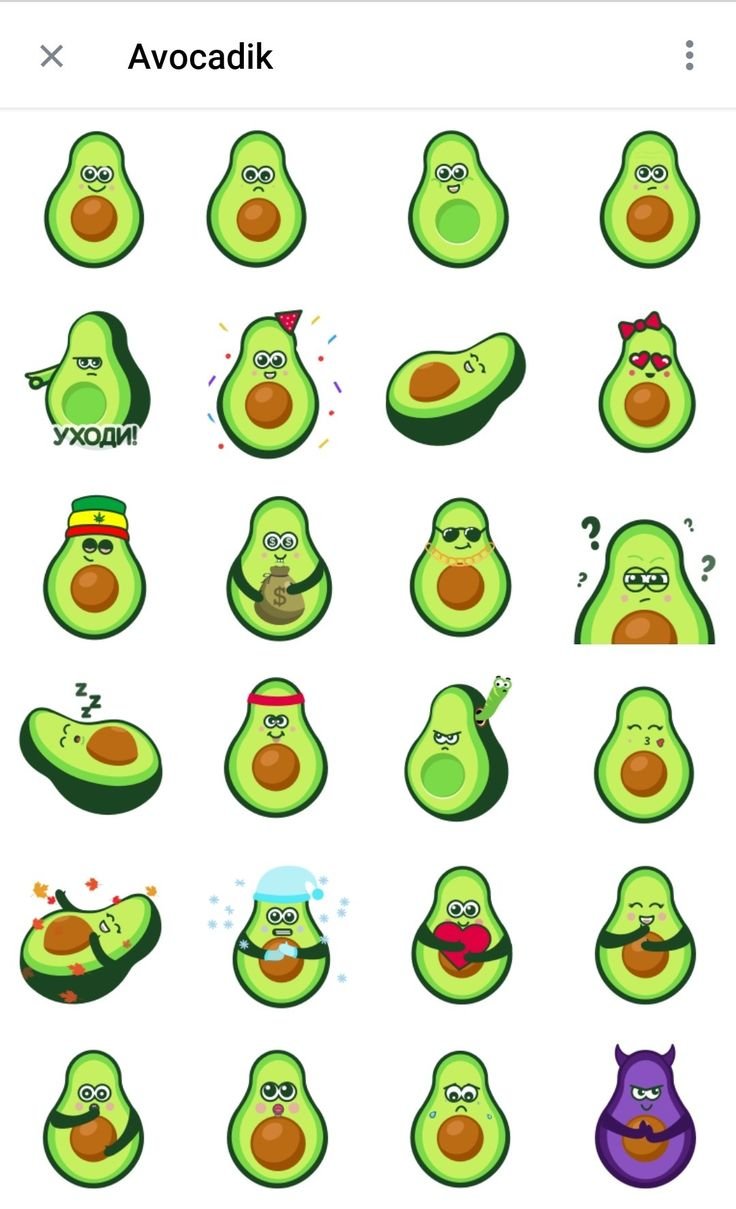The image size is (736, 1209).
Task: Pick the angry avocado with worm sticker
Action: 459,748
